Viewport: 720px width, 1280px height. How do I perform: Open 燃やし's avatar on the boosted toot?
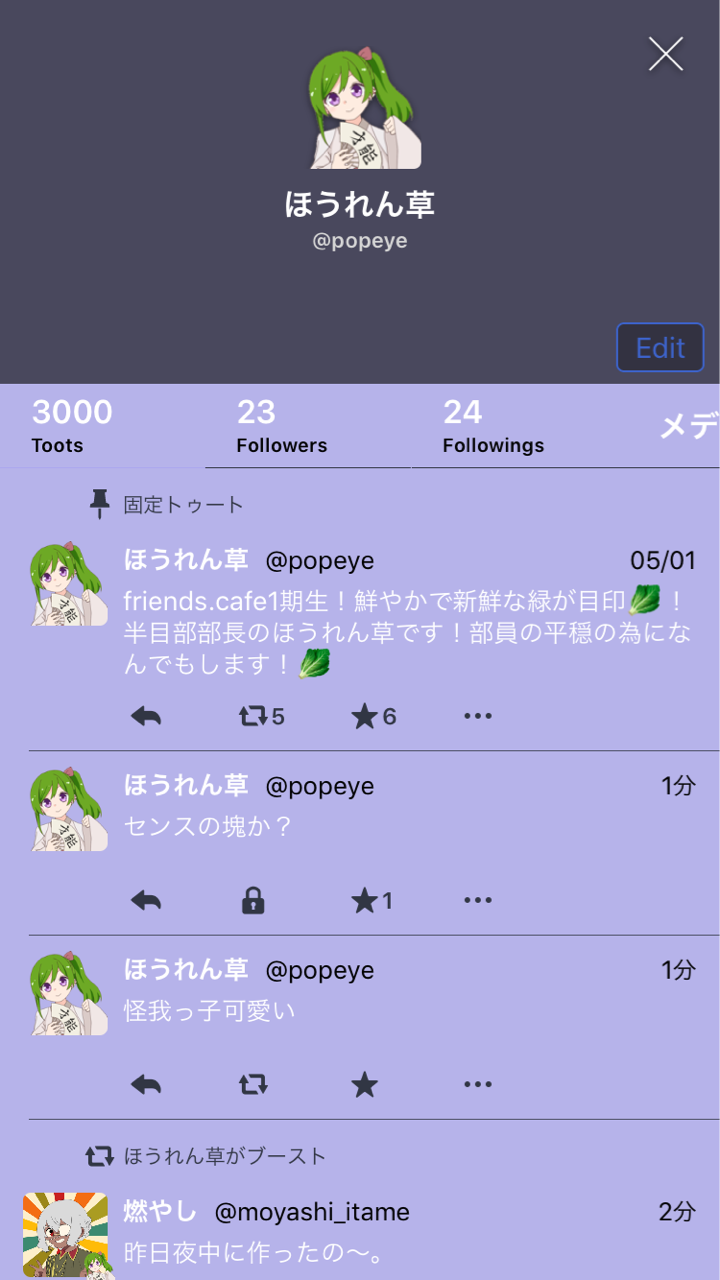tap(66, 1235)
